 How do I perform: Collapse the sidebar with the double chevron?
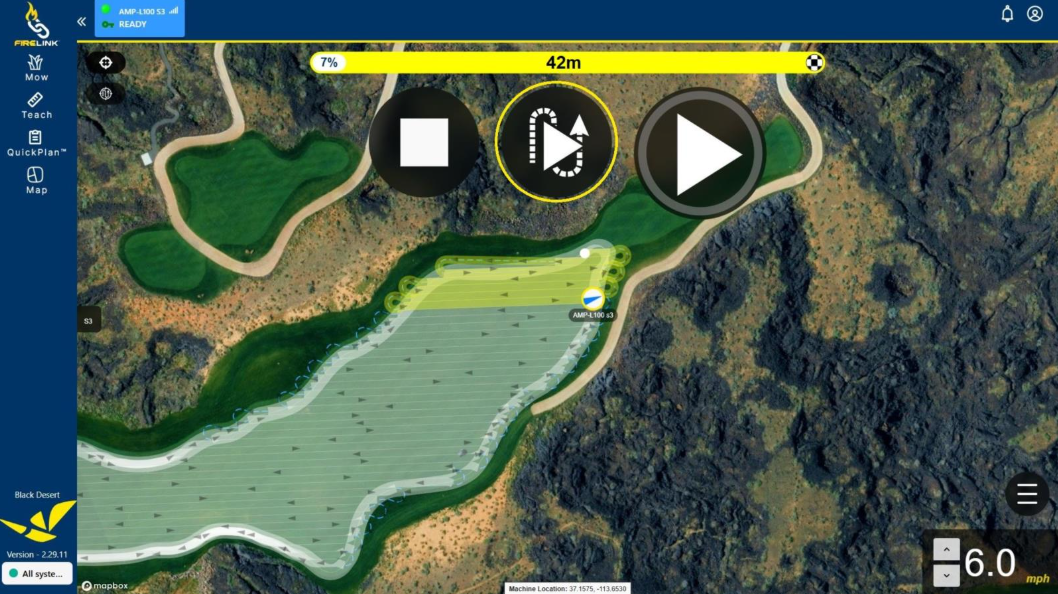81,21
